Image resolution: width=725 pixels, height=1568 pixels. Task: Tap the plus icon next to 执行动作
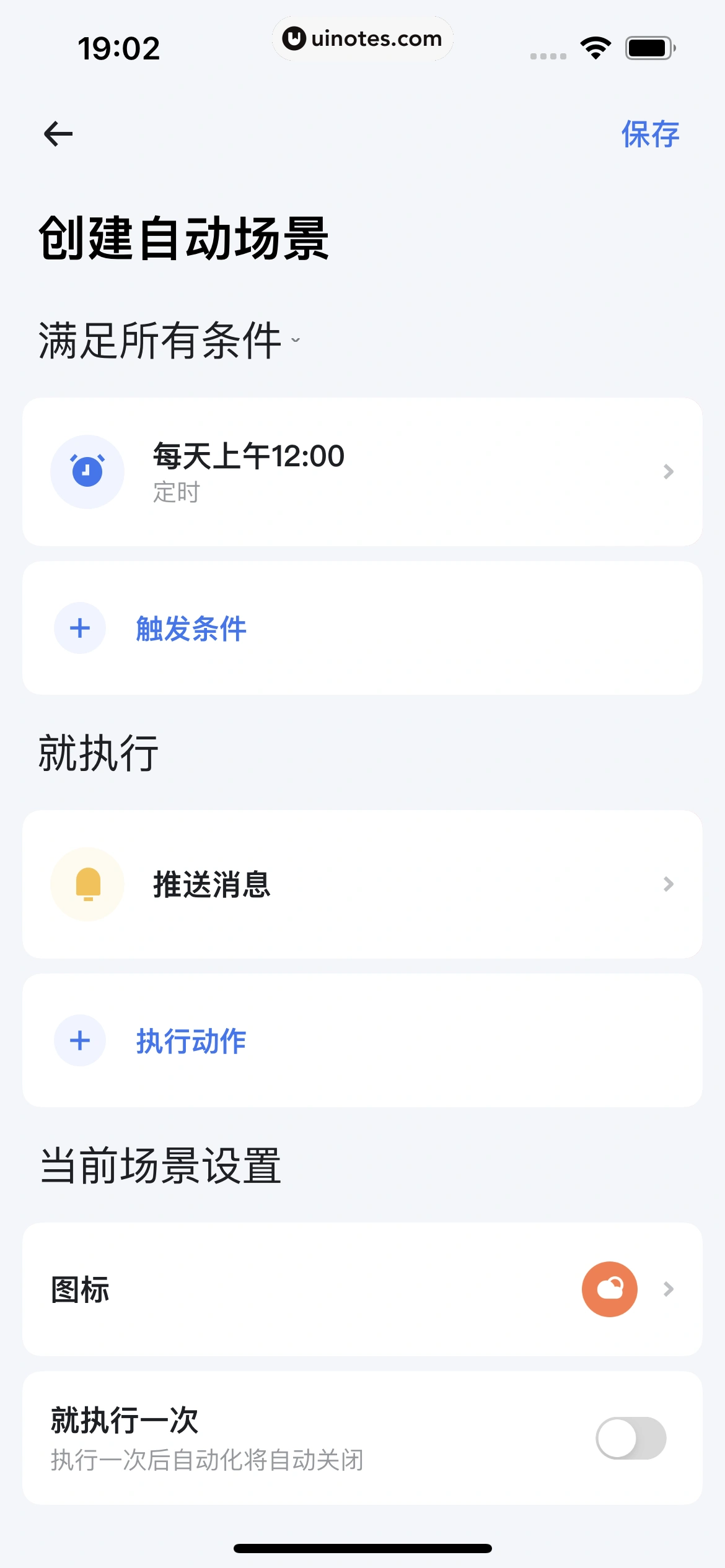click(79, 1040)
